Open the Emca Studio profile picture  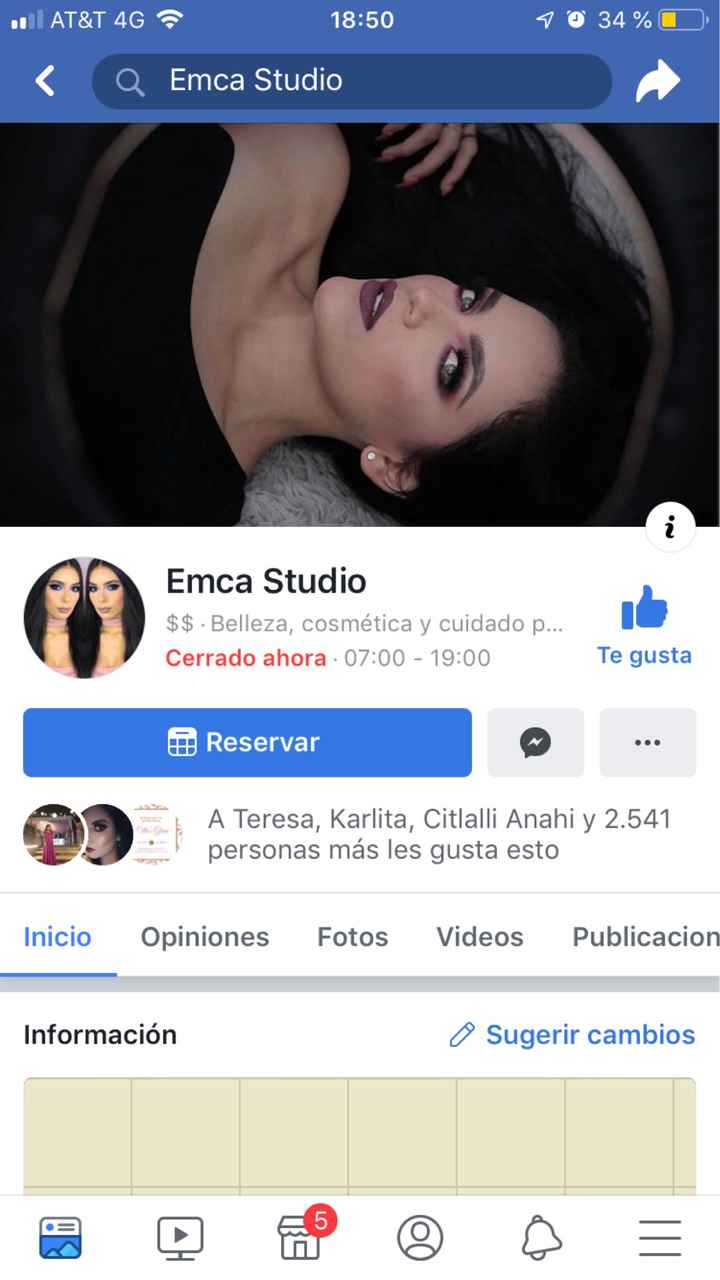84,618
